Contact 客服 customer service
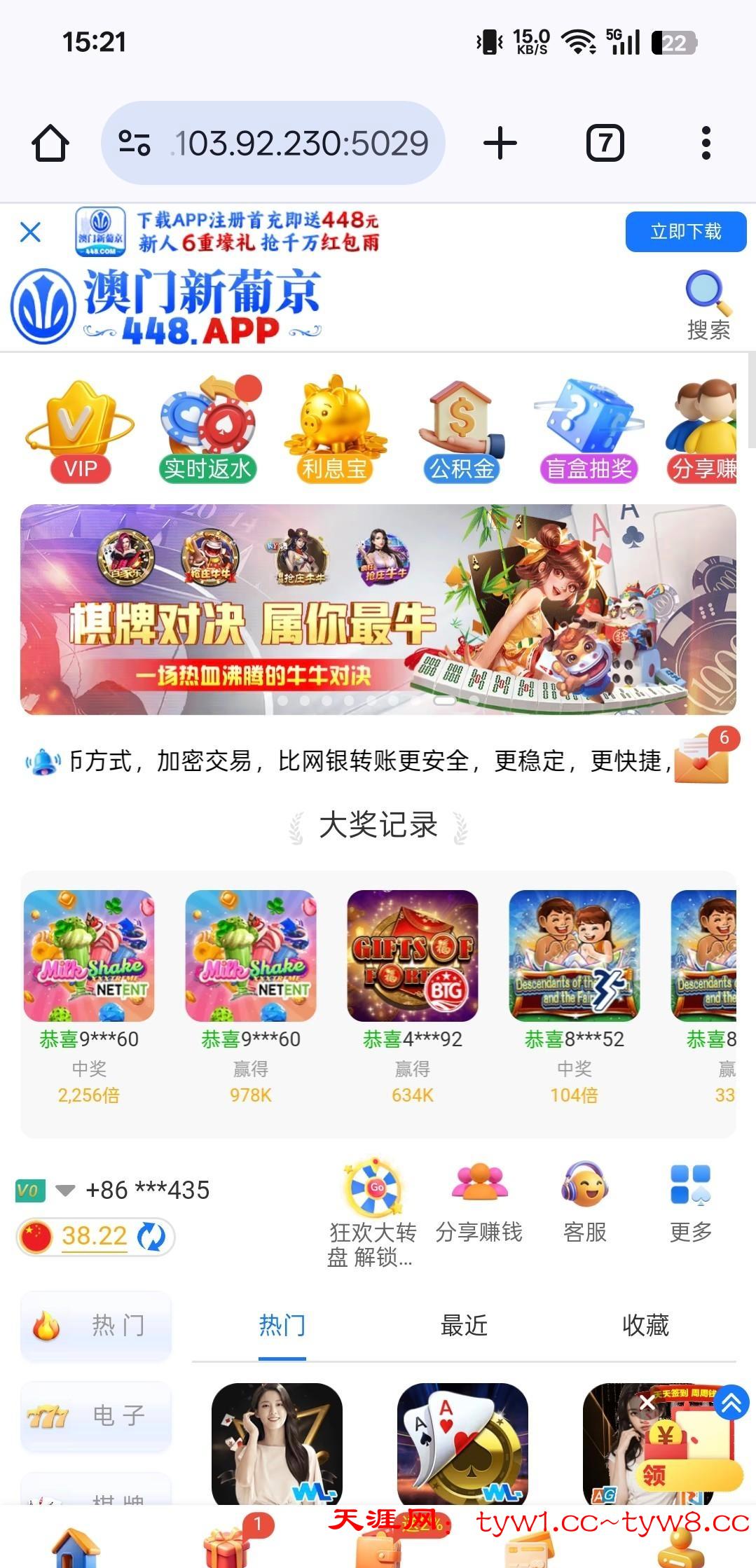This screenshot has height=1568, width=756. pos(584,1201)
